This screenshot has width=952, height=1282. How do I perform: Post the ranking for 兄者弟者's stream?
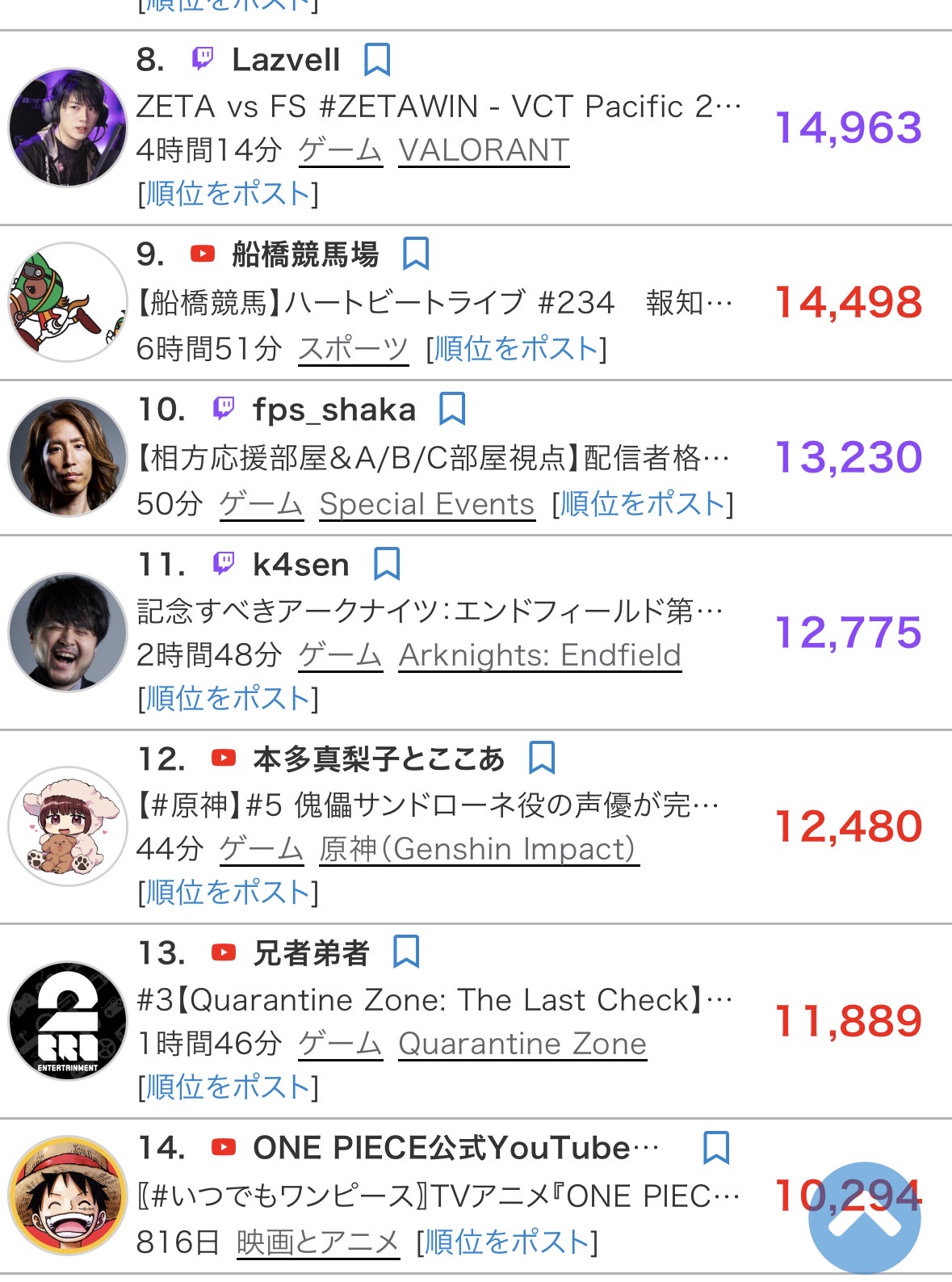click(x=229, y=1087)
